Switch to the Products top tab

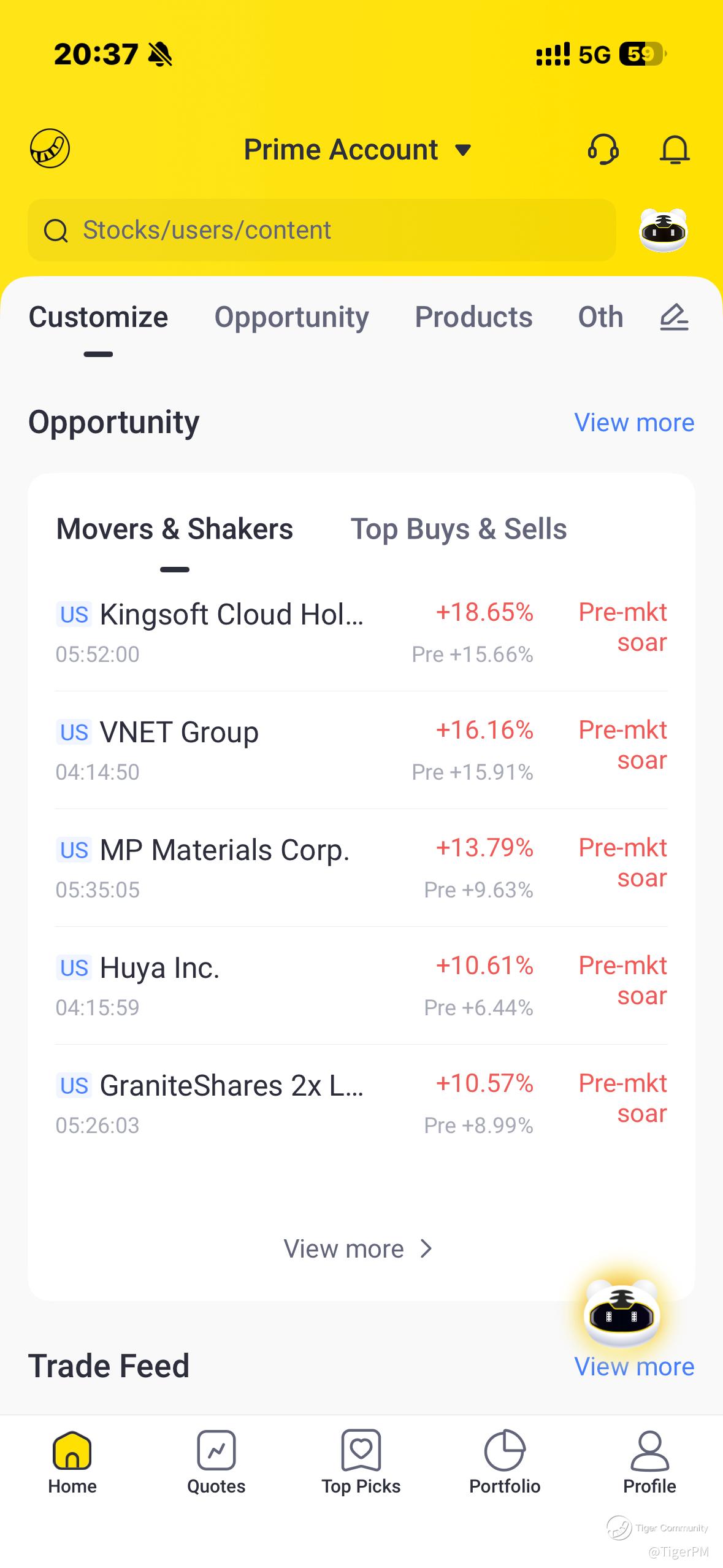pos(473,317)
